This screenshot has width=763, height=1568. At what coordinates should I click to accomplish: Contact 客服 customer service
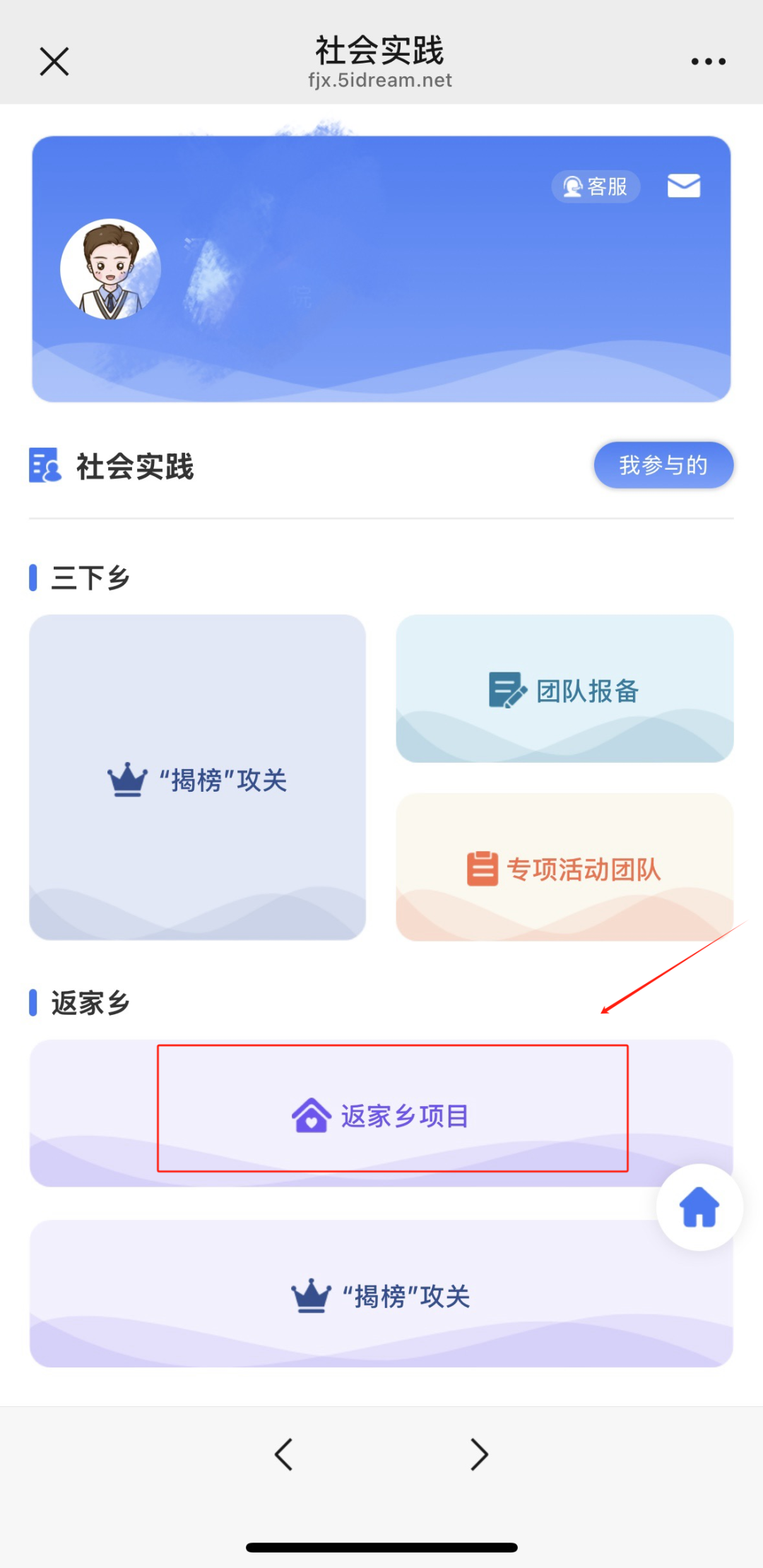596,186
